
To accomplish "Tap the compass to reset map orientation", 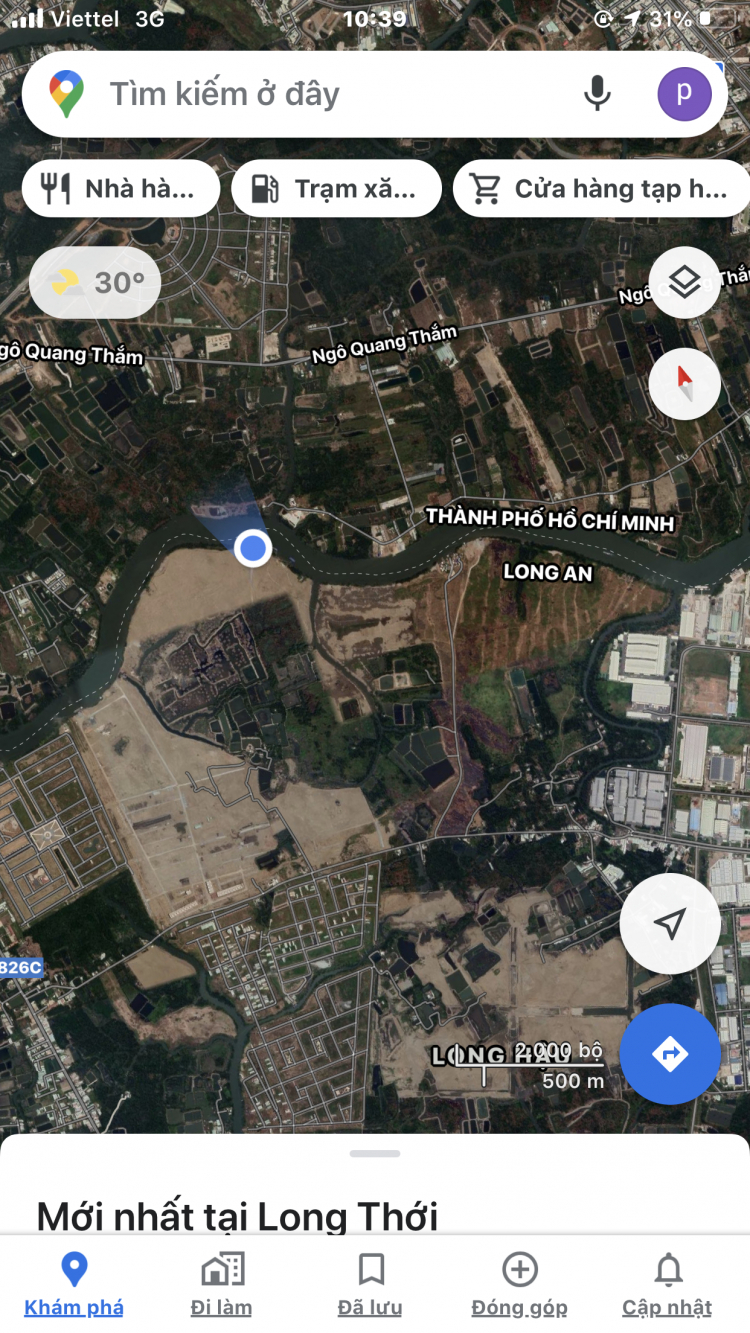I will 684,383.
